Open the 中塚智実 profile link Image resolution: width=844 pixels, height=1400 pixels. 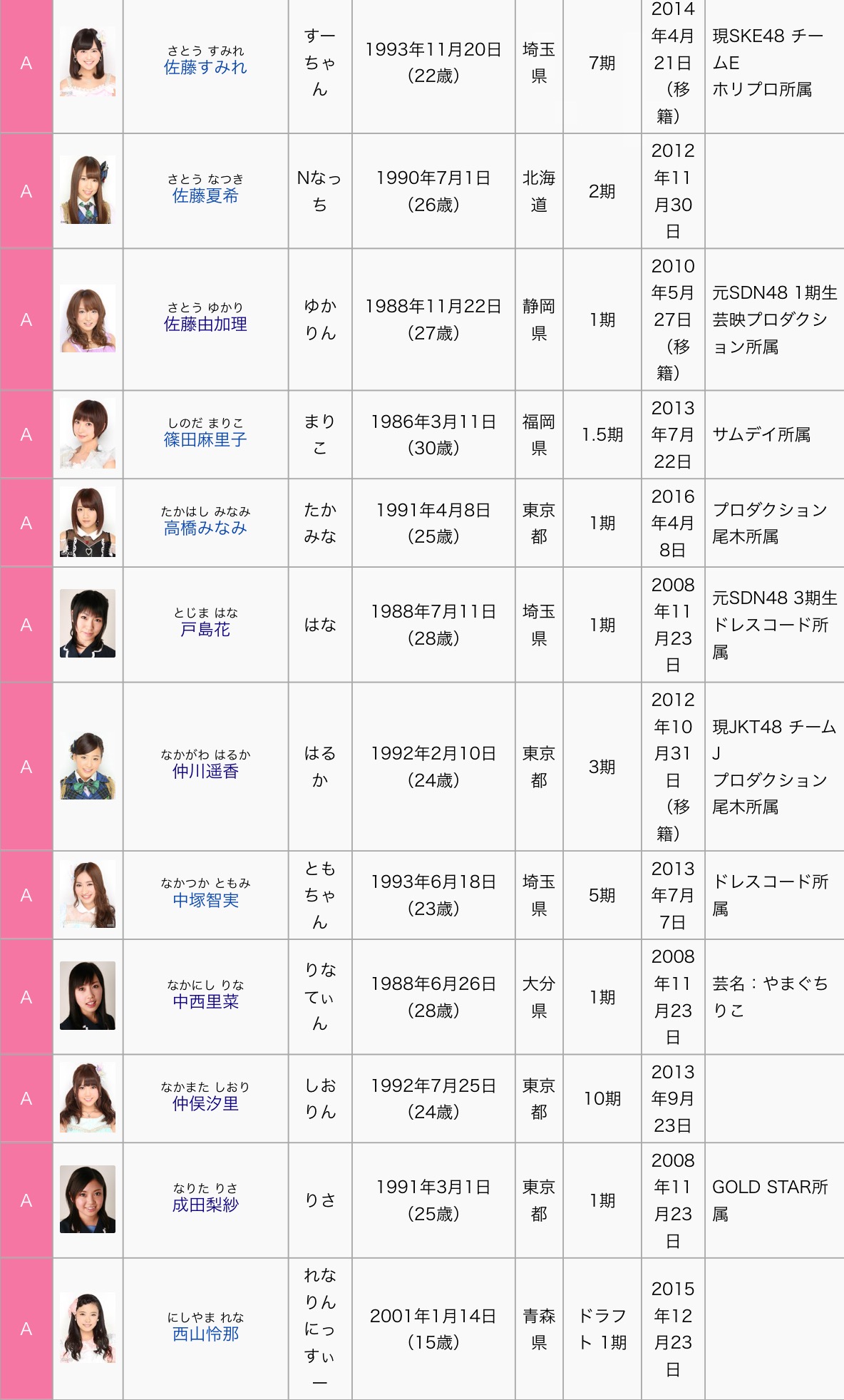[205, 901]
